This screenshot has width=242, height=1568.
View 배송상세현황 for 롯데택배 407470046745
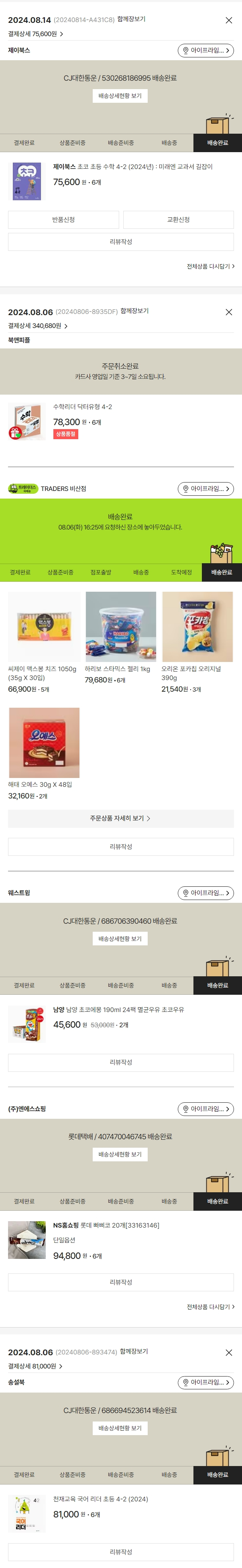tap(120, 1155)
